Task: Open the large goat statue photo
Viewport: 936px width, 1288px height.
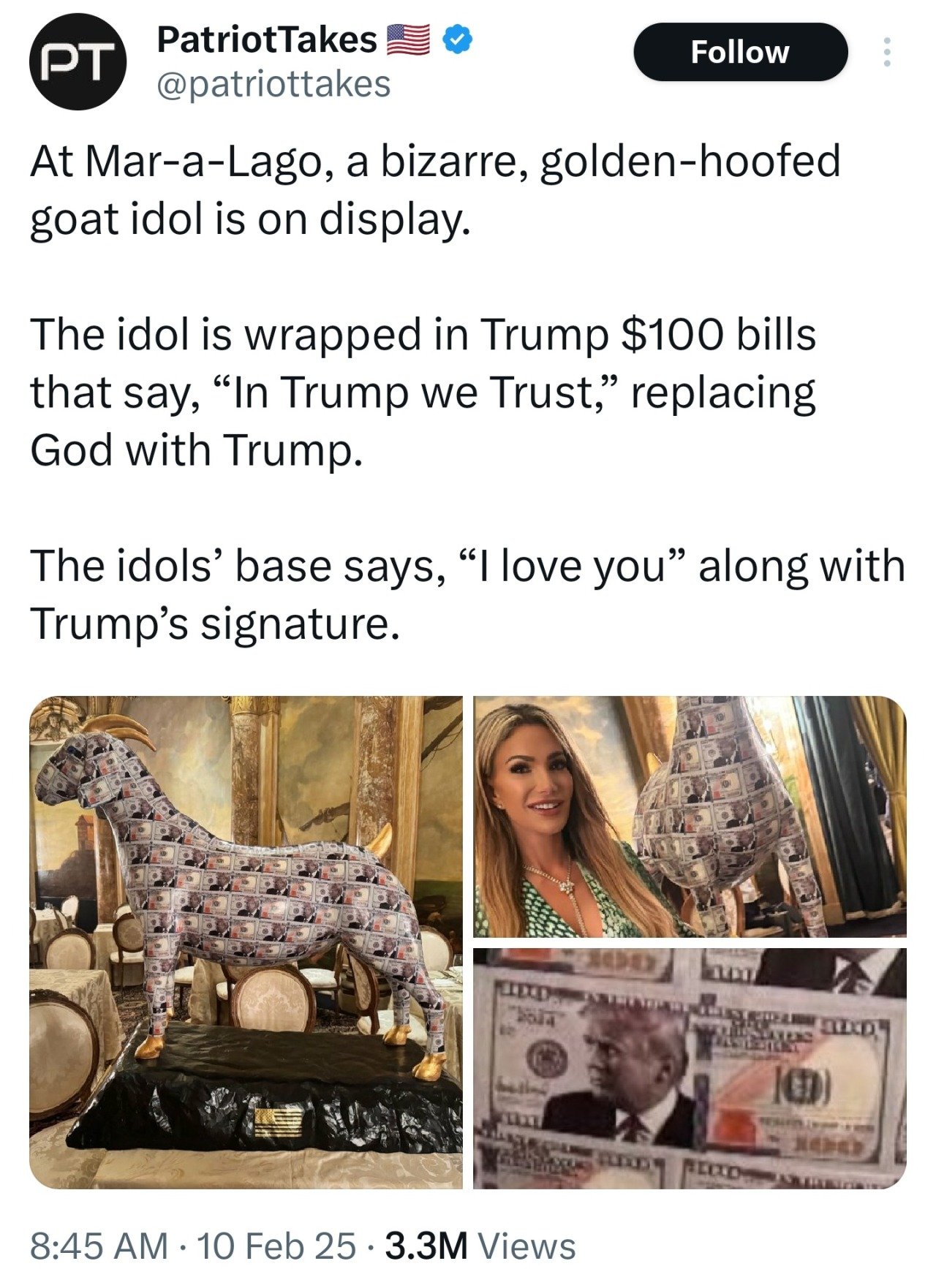Action: click(x=246, y=942)
